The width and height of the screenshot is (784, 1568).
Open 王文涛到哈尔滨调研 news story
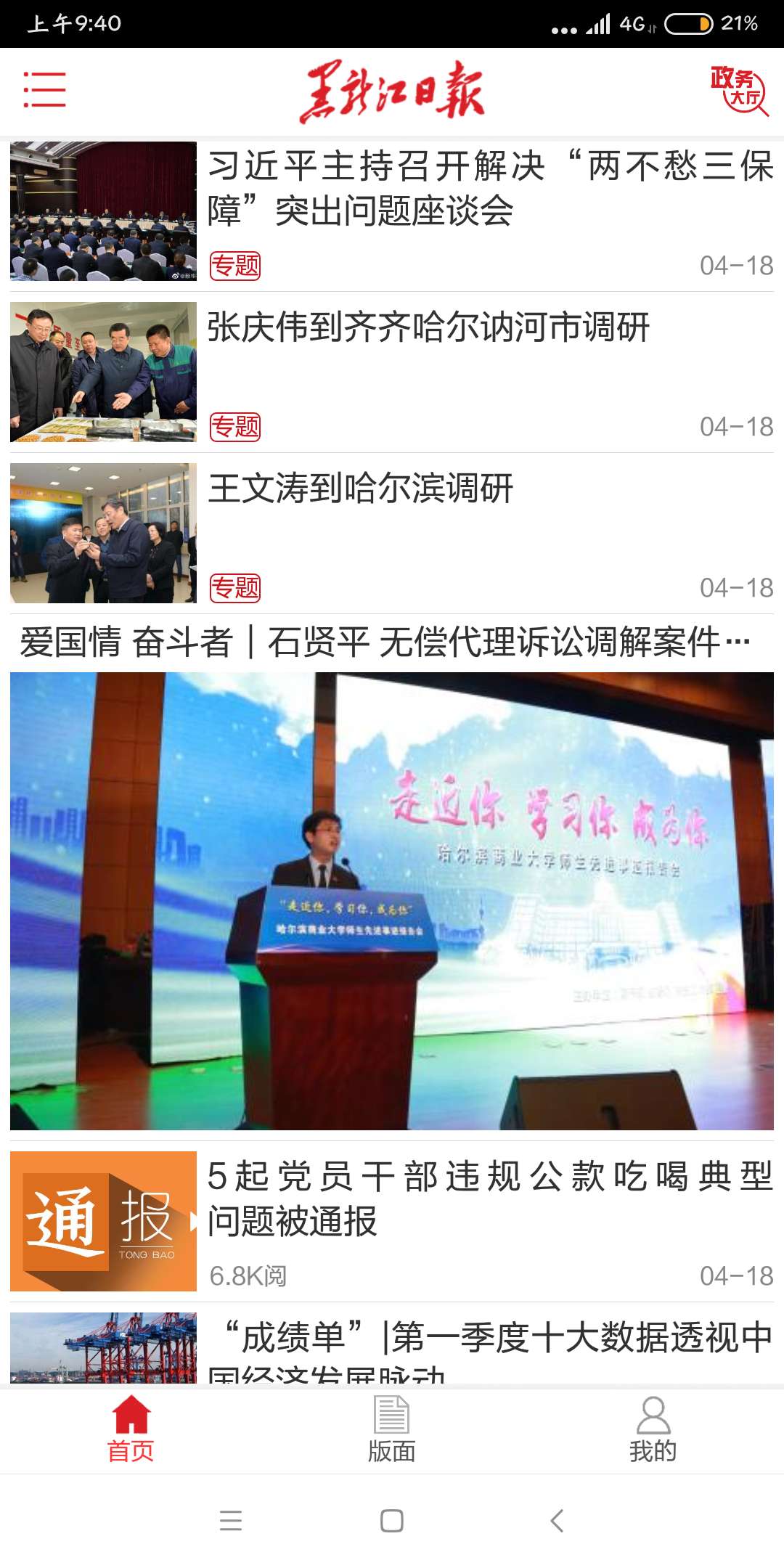361,489
